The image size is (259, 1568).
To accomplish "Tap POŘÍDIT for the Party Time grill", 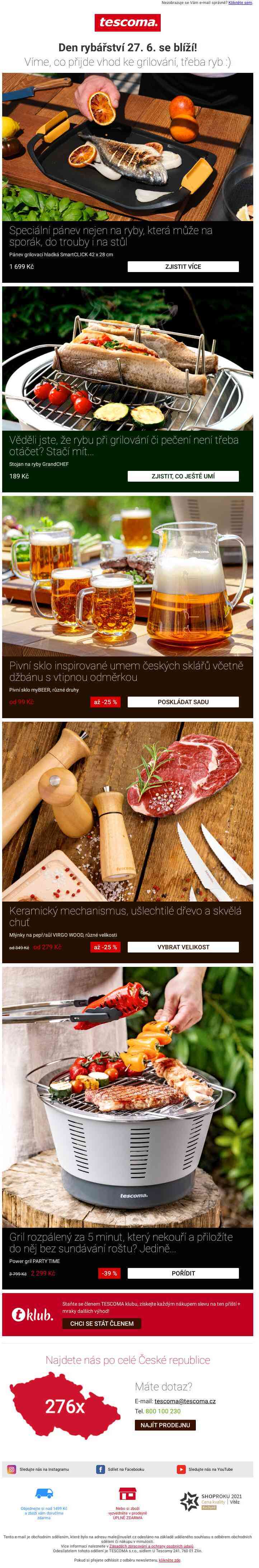I will coord(183,1273).
